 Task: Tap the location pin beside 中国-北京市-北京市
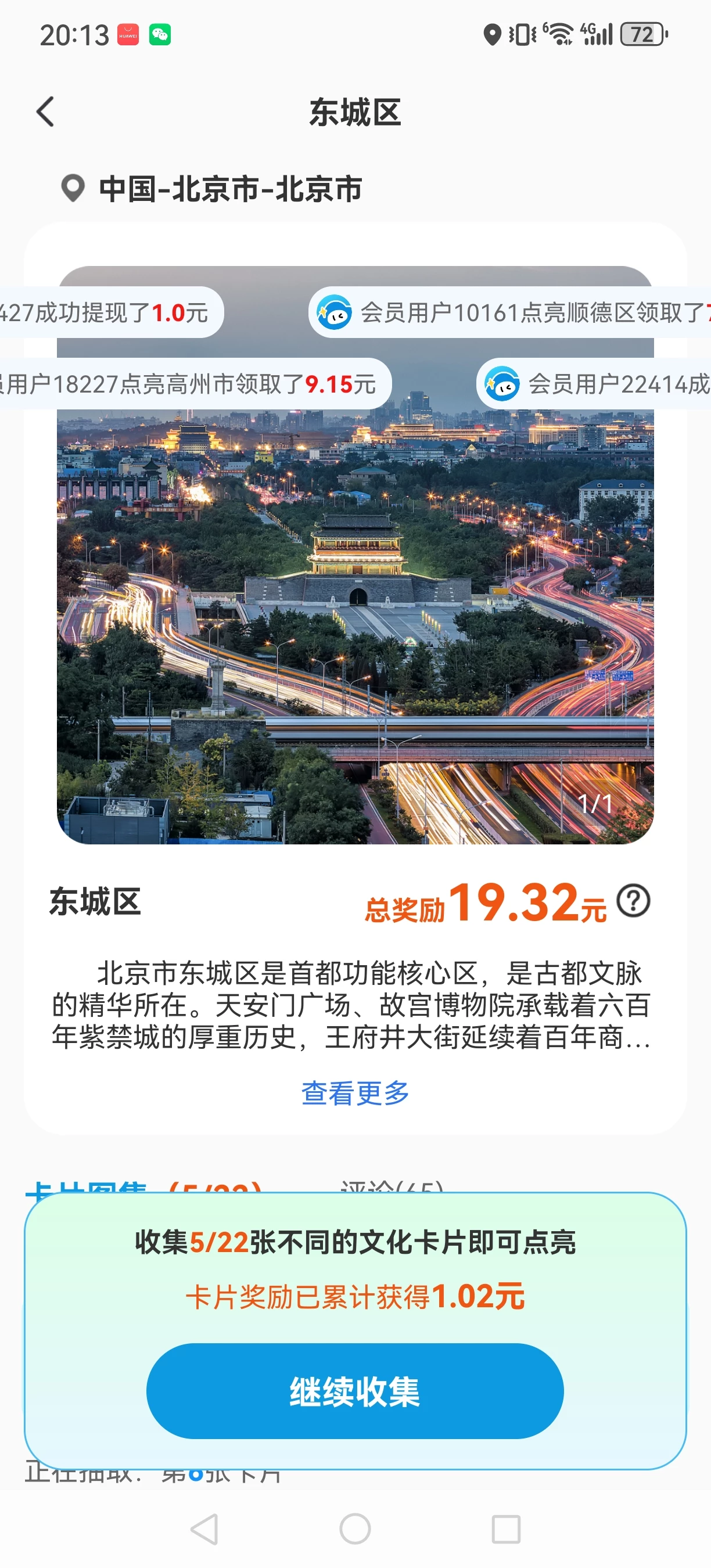point(73,189)
